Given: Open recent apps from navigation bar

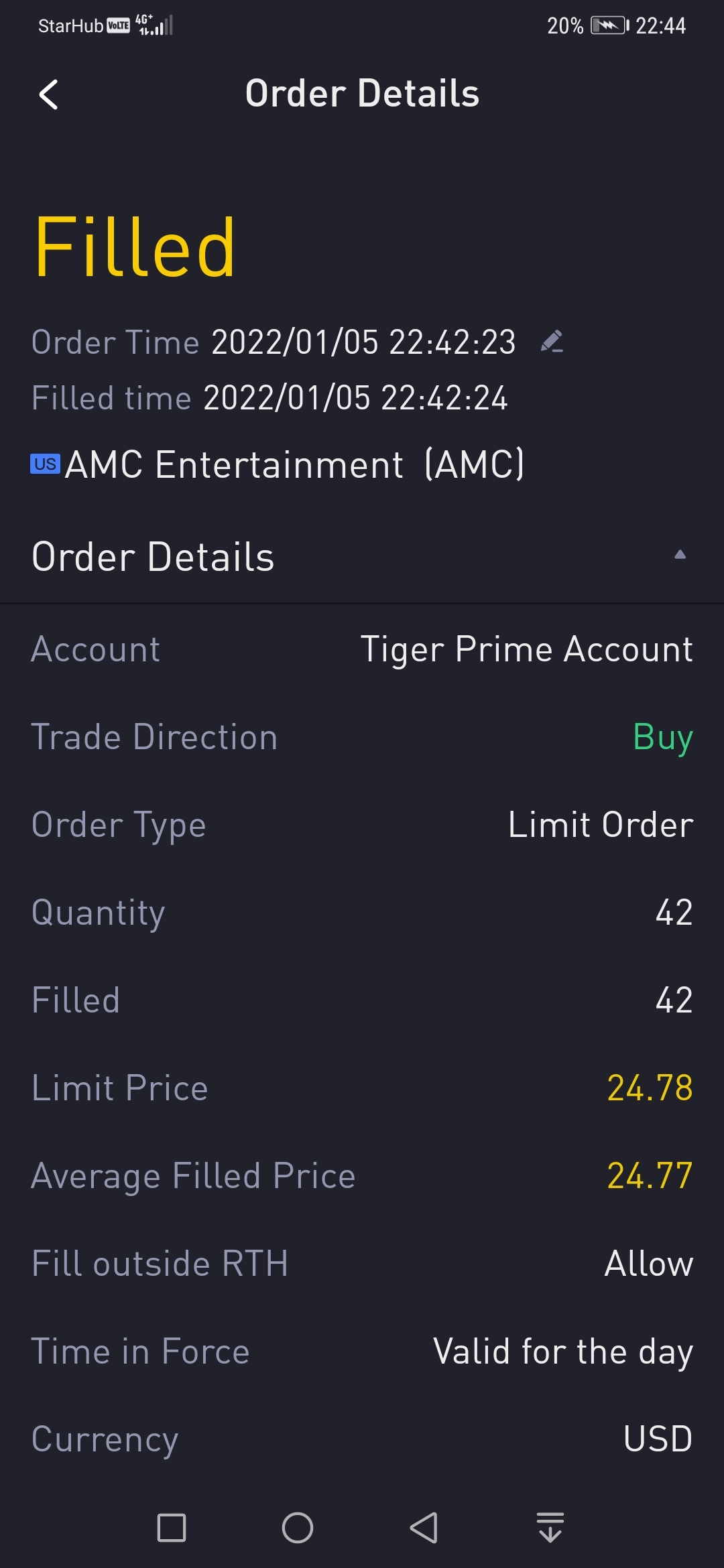Looking at the screenshot, I should (x=172, y=1528).
